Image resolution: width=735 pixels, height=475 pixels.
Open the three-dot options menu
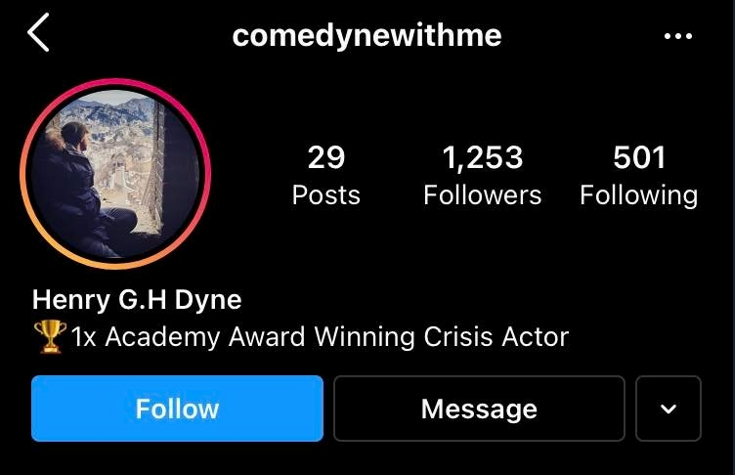pos(678,36)
